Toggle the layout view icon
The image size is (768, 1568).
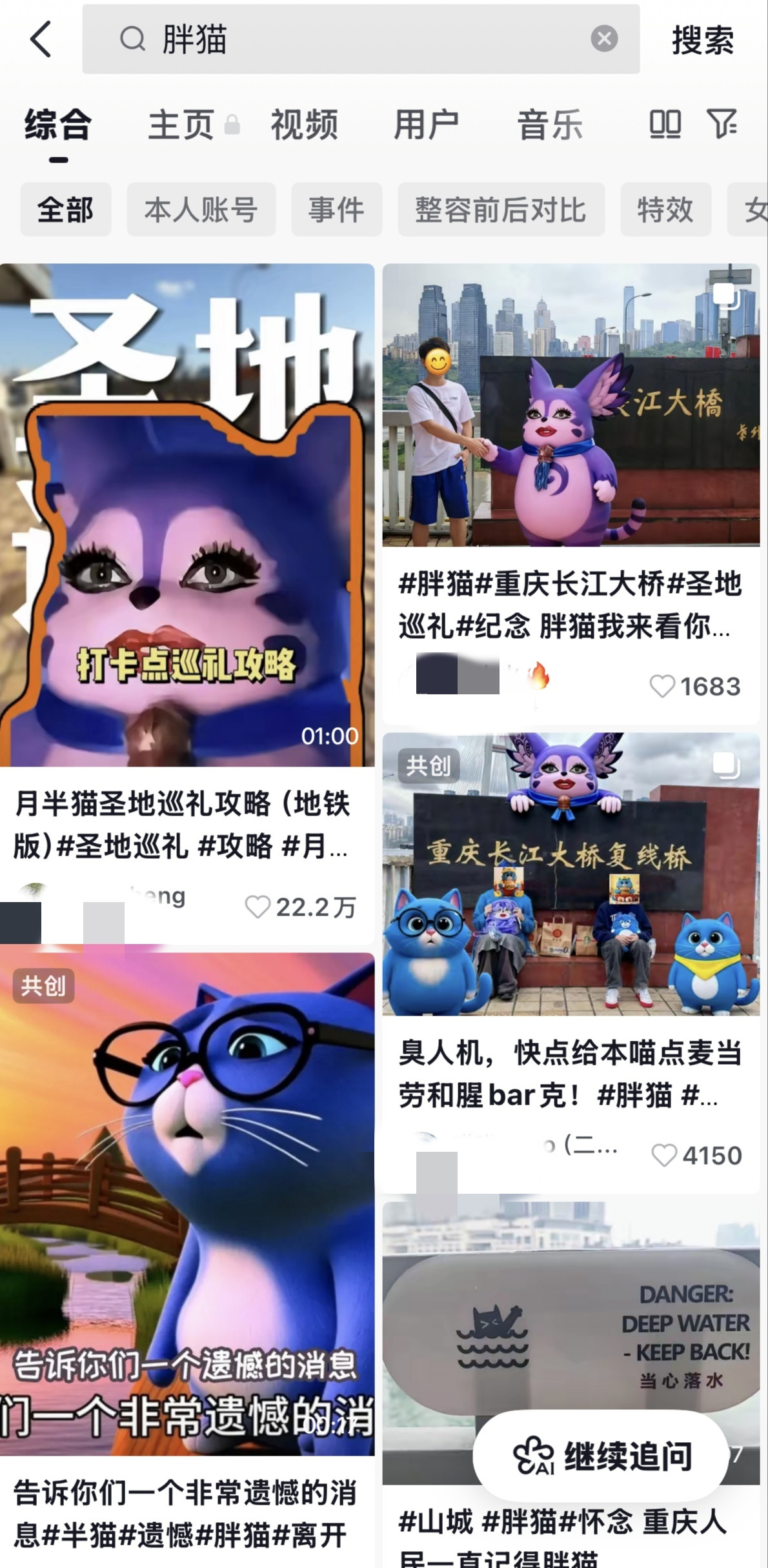click(x=665, y=124)
